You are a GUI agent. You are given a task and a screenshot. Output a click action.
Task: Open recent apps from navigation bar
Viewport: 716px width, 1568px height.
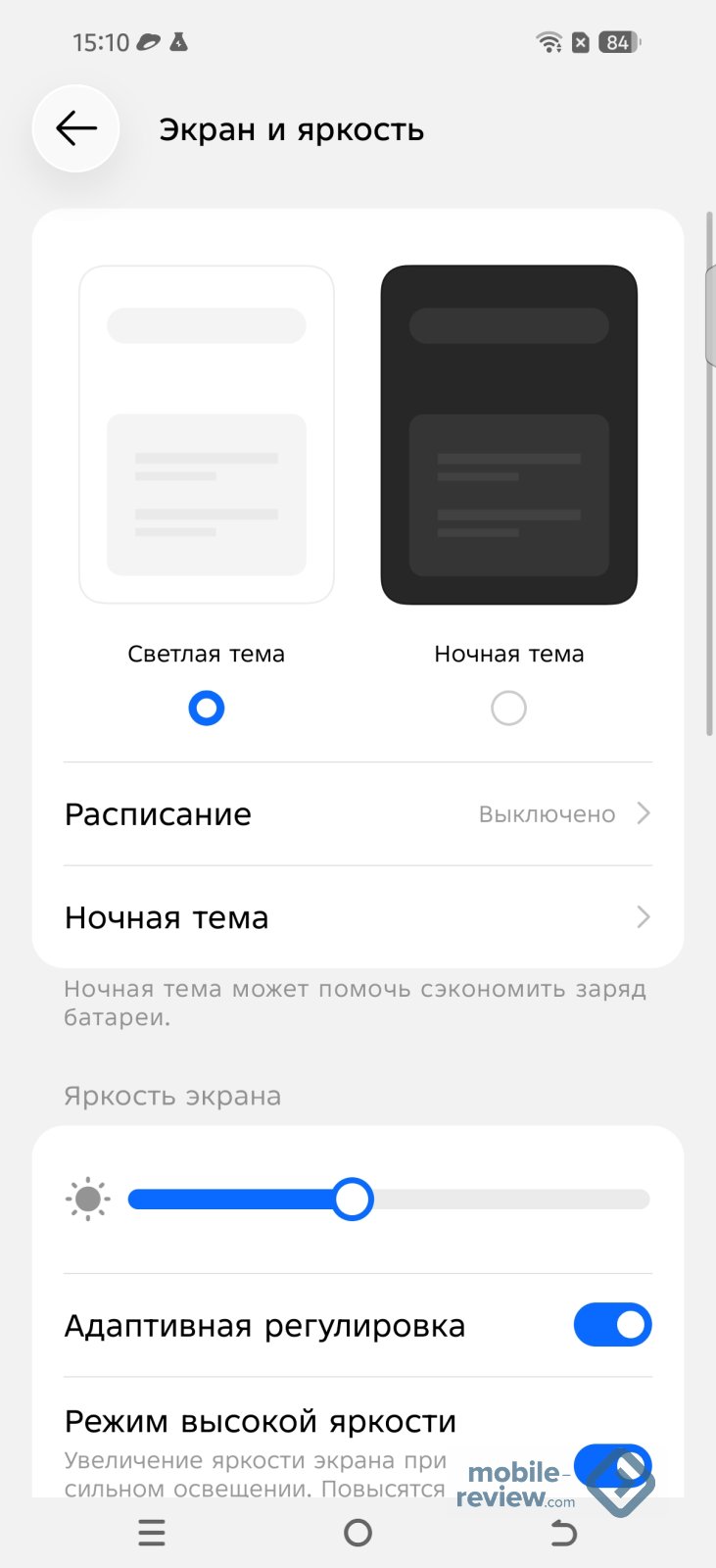click(x=152, y=1533)
